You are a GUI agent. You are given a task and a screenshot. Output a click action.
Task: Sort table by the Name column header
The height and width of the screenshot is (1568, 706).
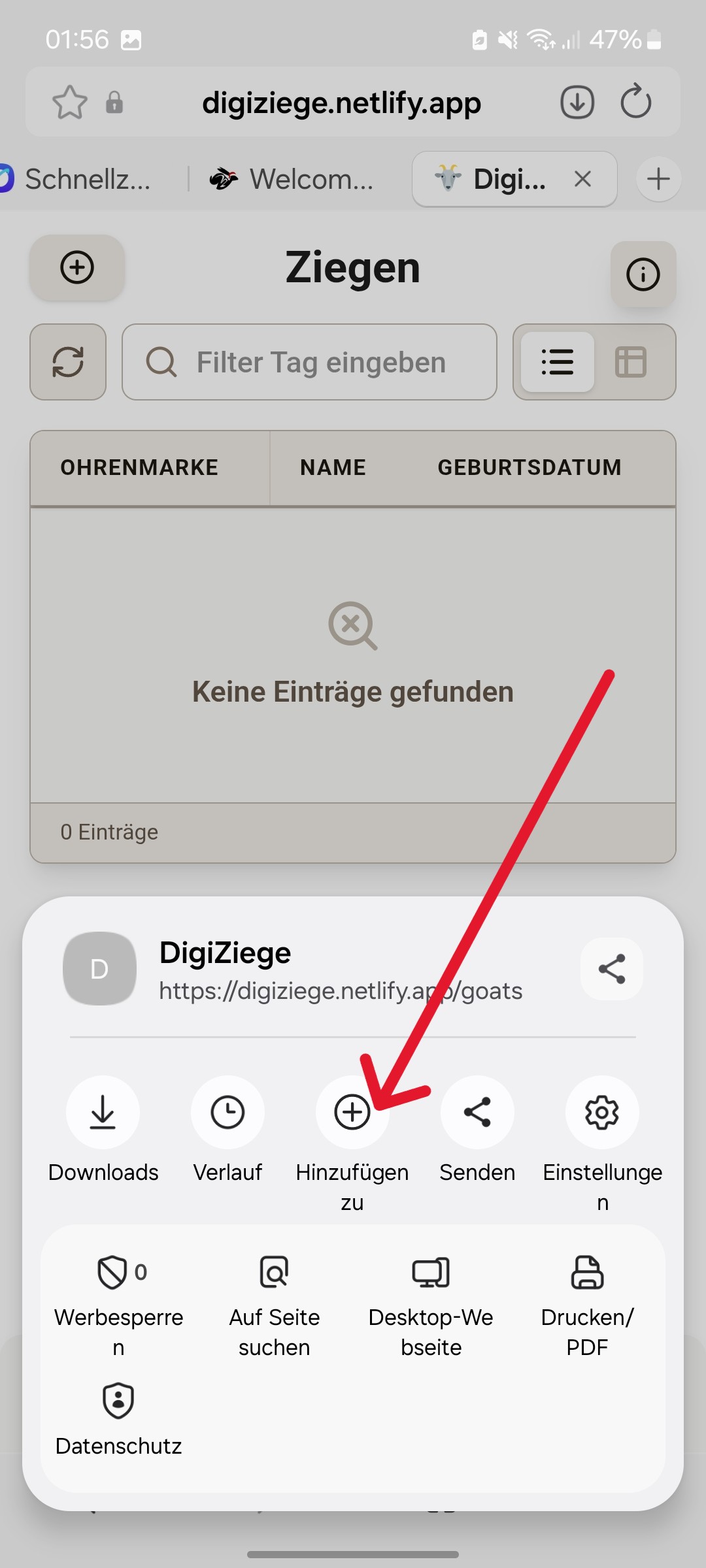(333, 466)
